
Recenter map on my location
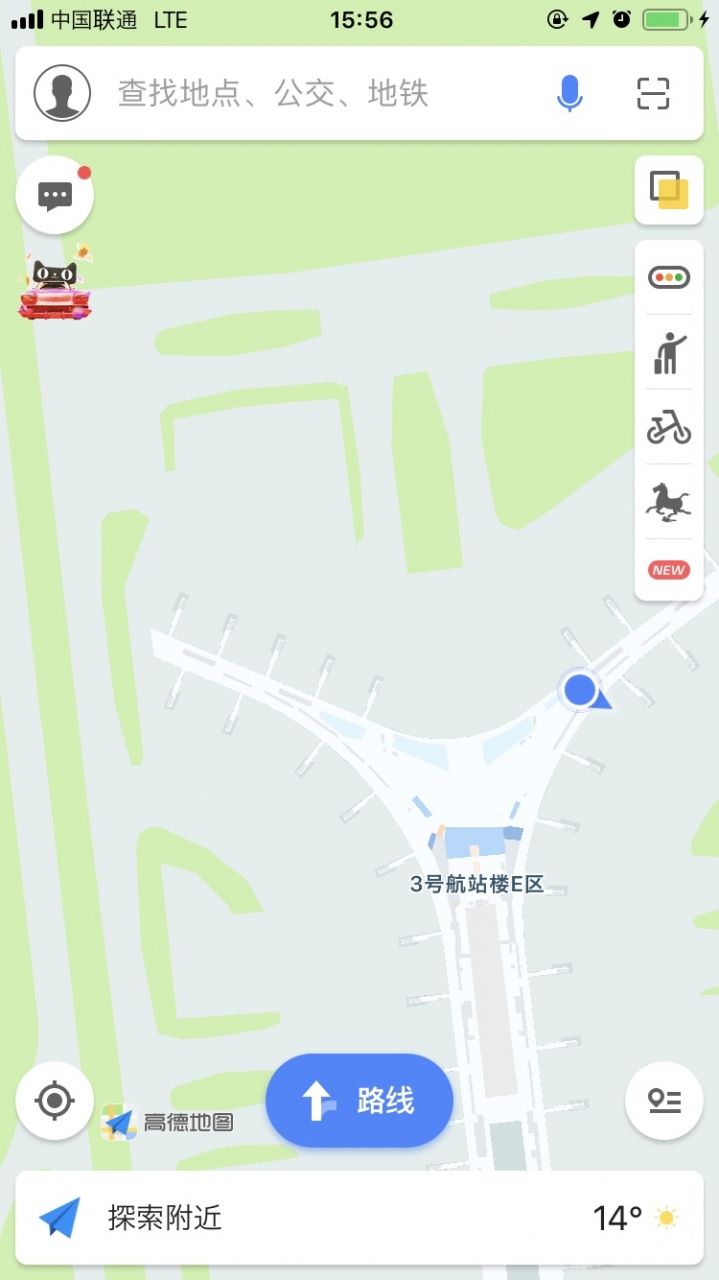(54, 1101)
